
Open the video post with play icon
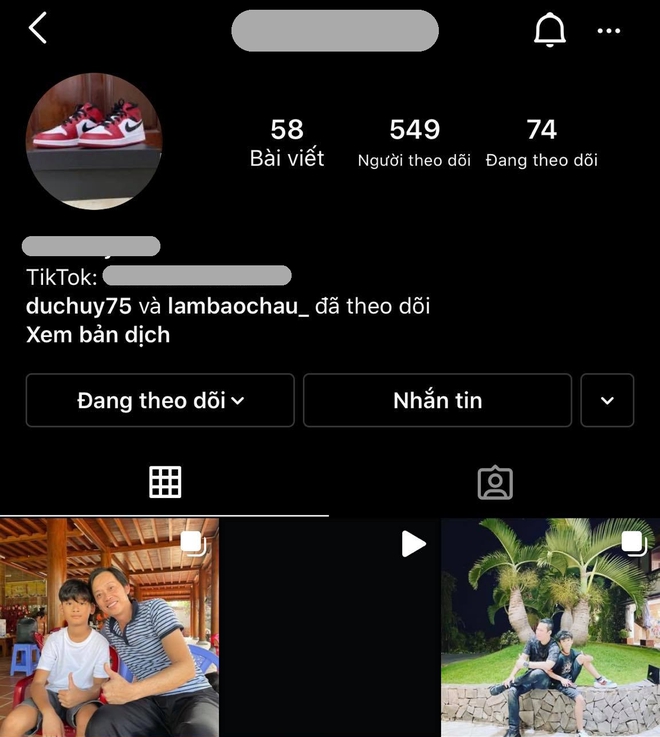(x=330, y=628)
